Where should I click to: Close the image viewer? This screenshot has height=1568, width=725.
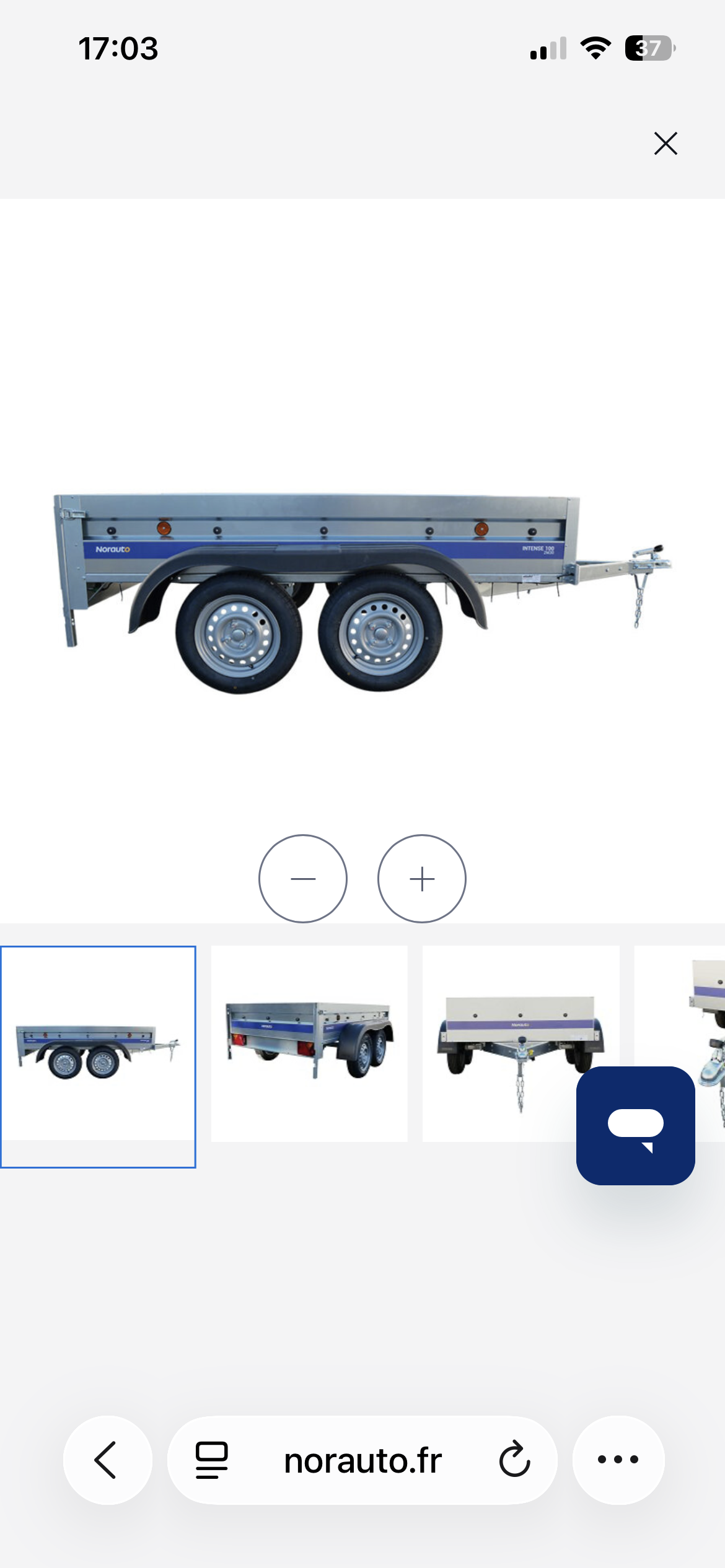tap(666, 143)
